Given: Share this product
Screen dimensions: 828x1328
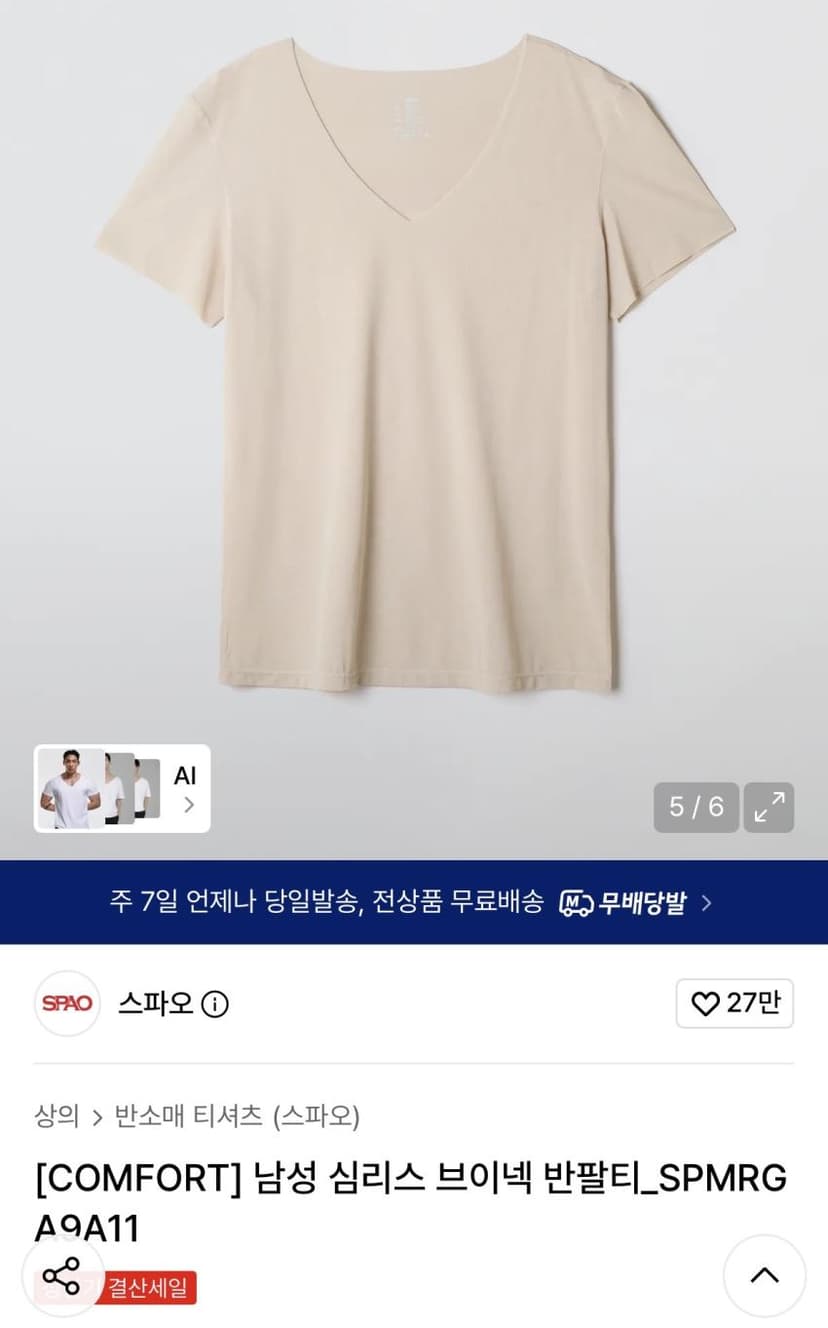Looking at the screenshot, I should point(61,1277).
